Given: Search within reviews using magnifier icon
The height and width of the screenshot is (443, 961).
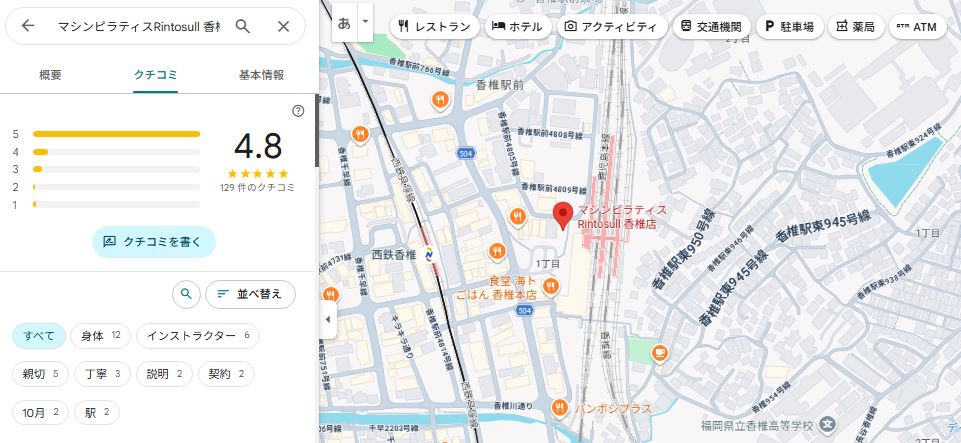Looking at the screenshot, I should pos(185,294).
